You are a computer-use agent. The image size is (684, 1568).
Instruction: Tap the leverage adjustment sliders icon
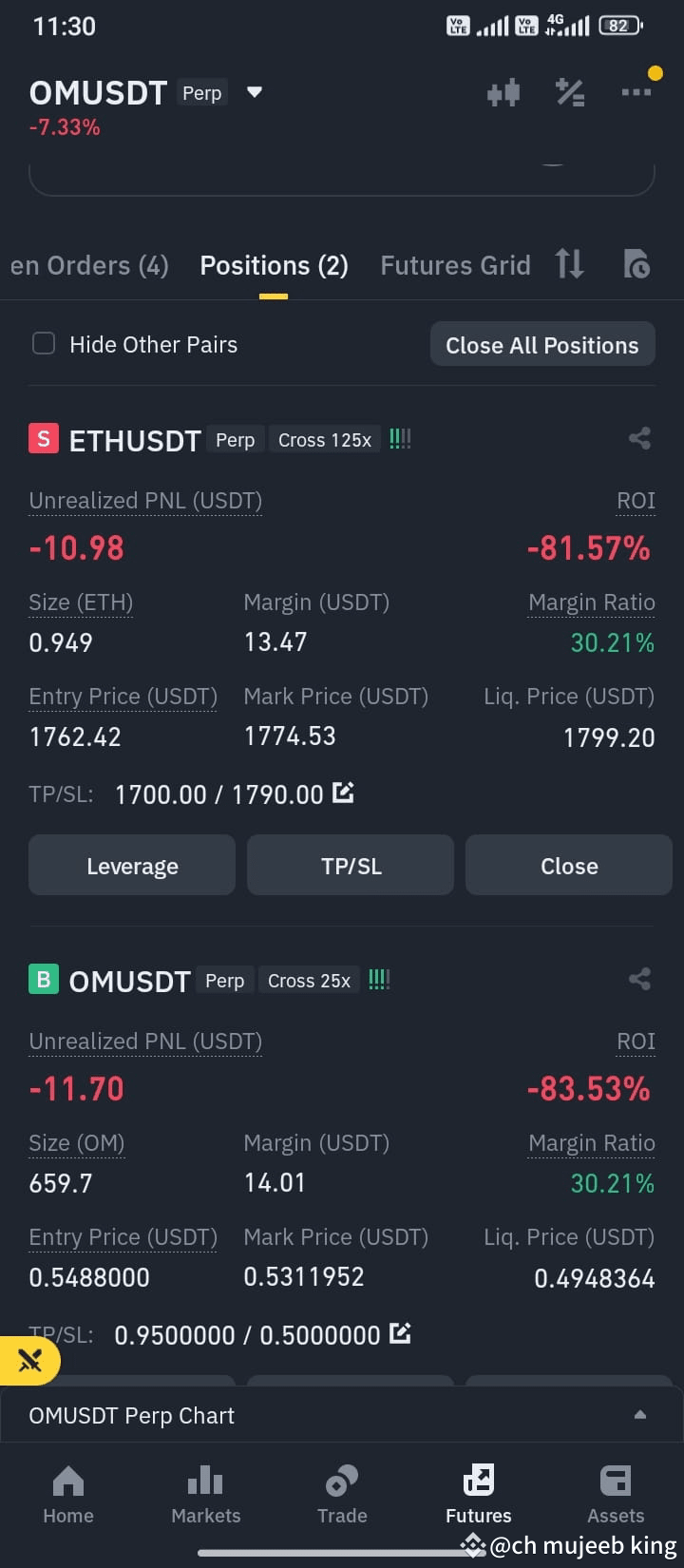click(570, 92)
